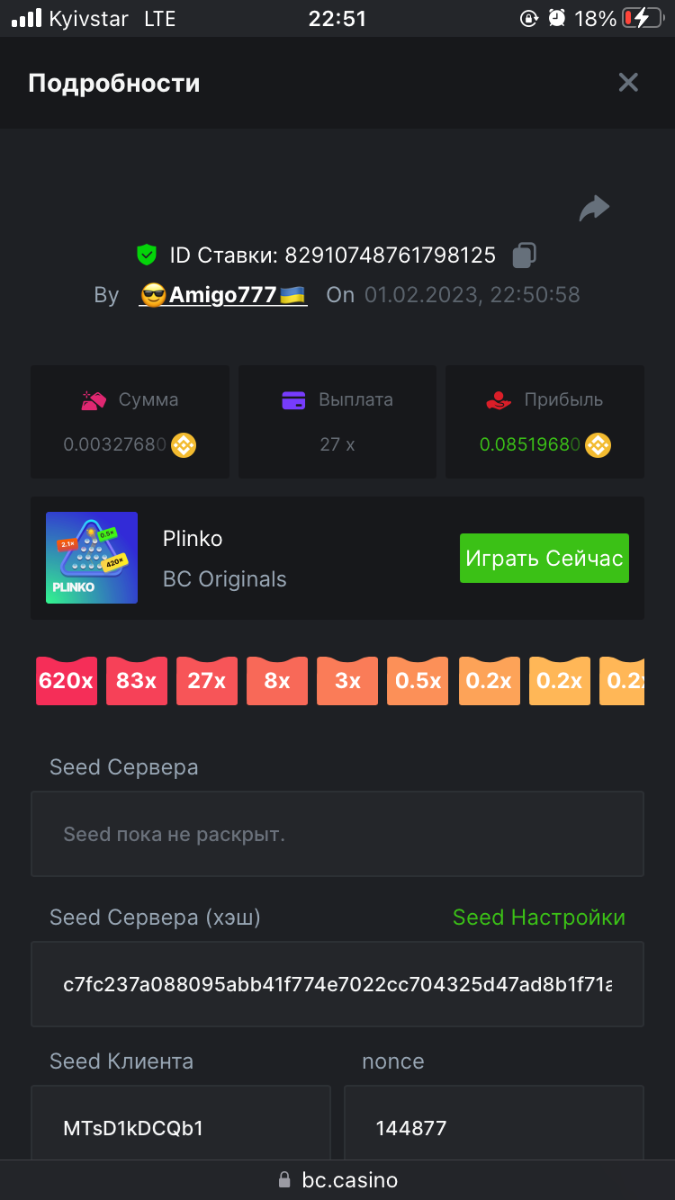The image size is (675, 1200).
Task: Open Seed Настройки
Action: pyautogui.click(x=538, y=917)
